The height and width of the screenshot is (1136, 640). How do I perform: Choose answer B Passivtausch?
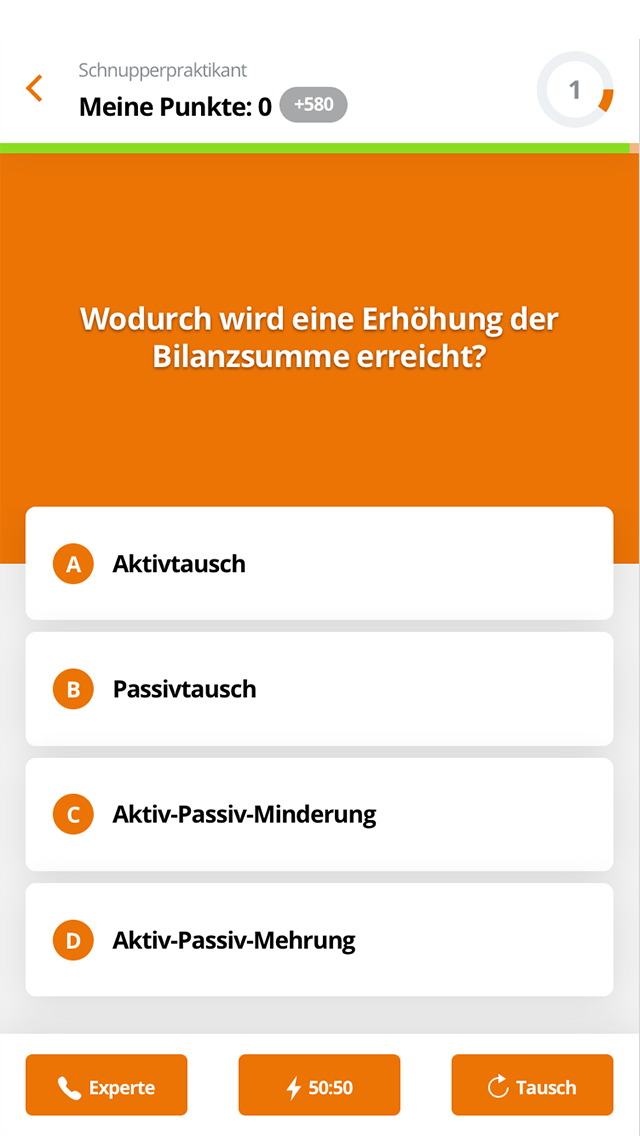[x=319, y=689]
